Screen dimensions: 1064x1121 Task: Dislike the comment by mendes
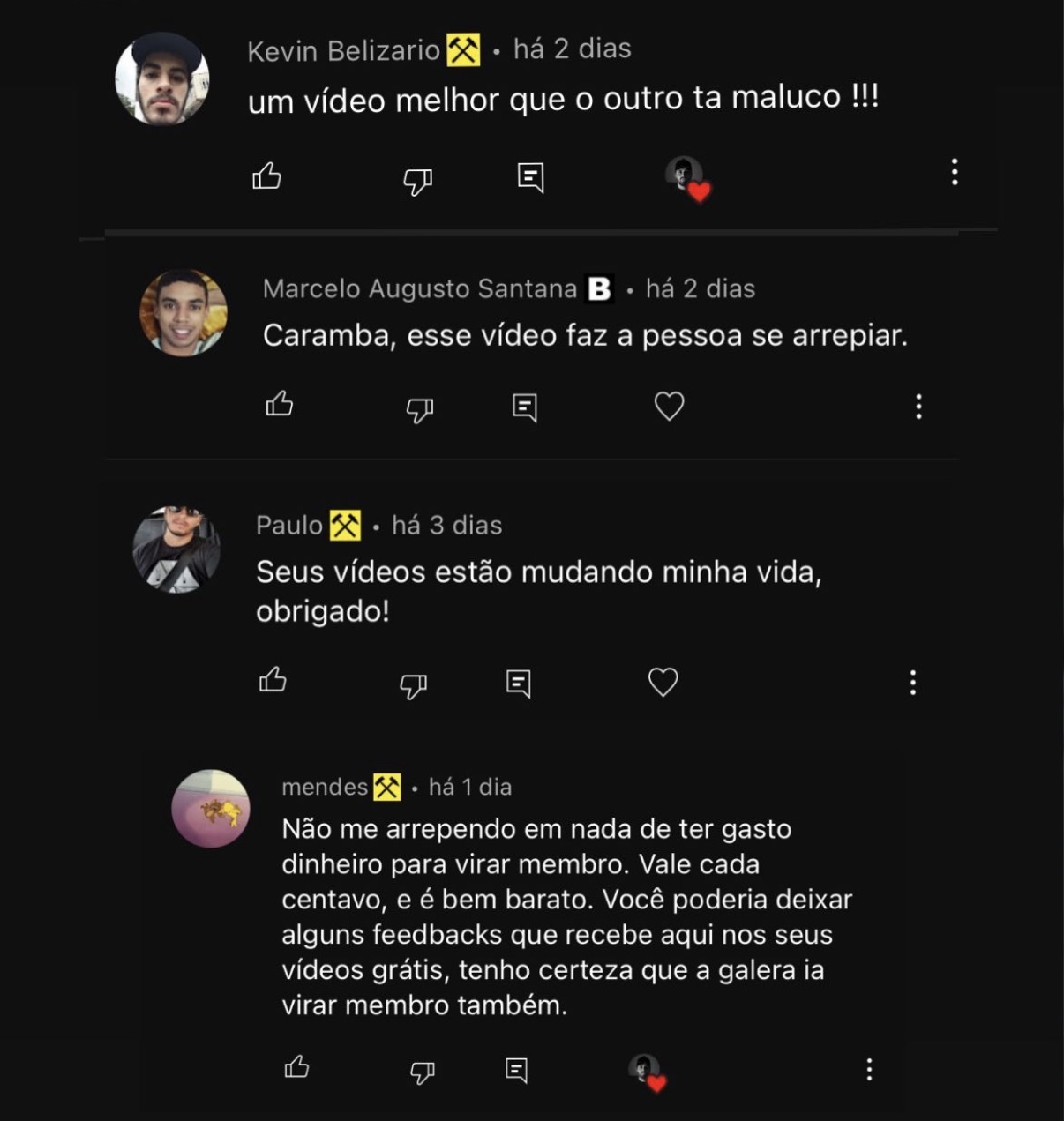[423, 1069]
